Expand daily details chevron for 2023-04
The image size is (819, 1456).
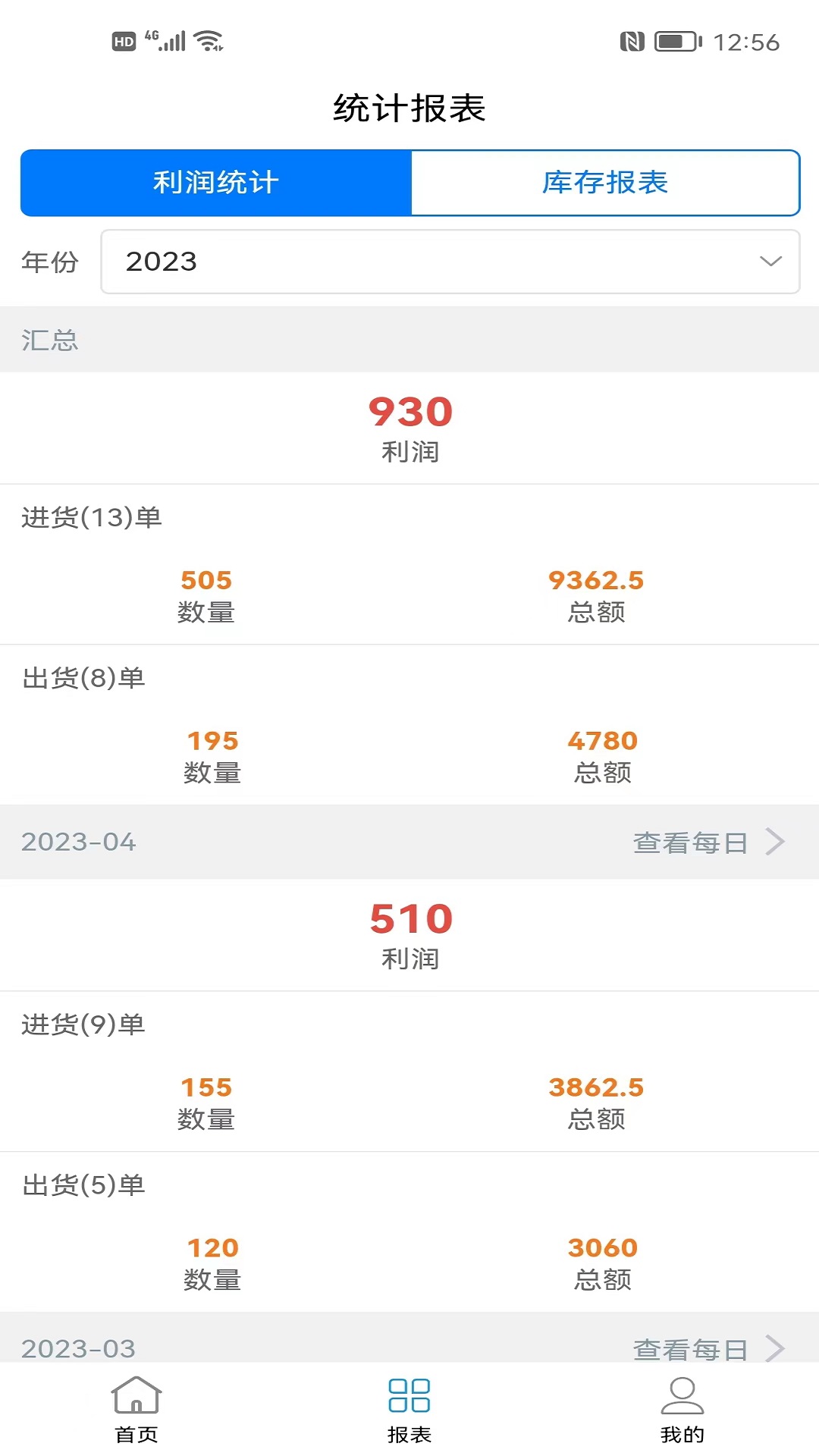(x=775, y=842)
